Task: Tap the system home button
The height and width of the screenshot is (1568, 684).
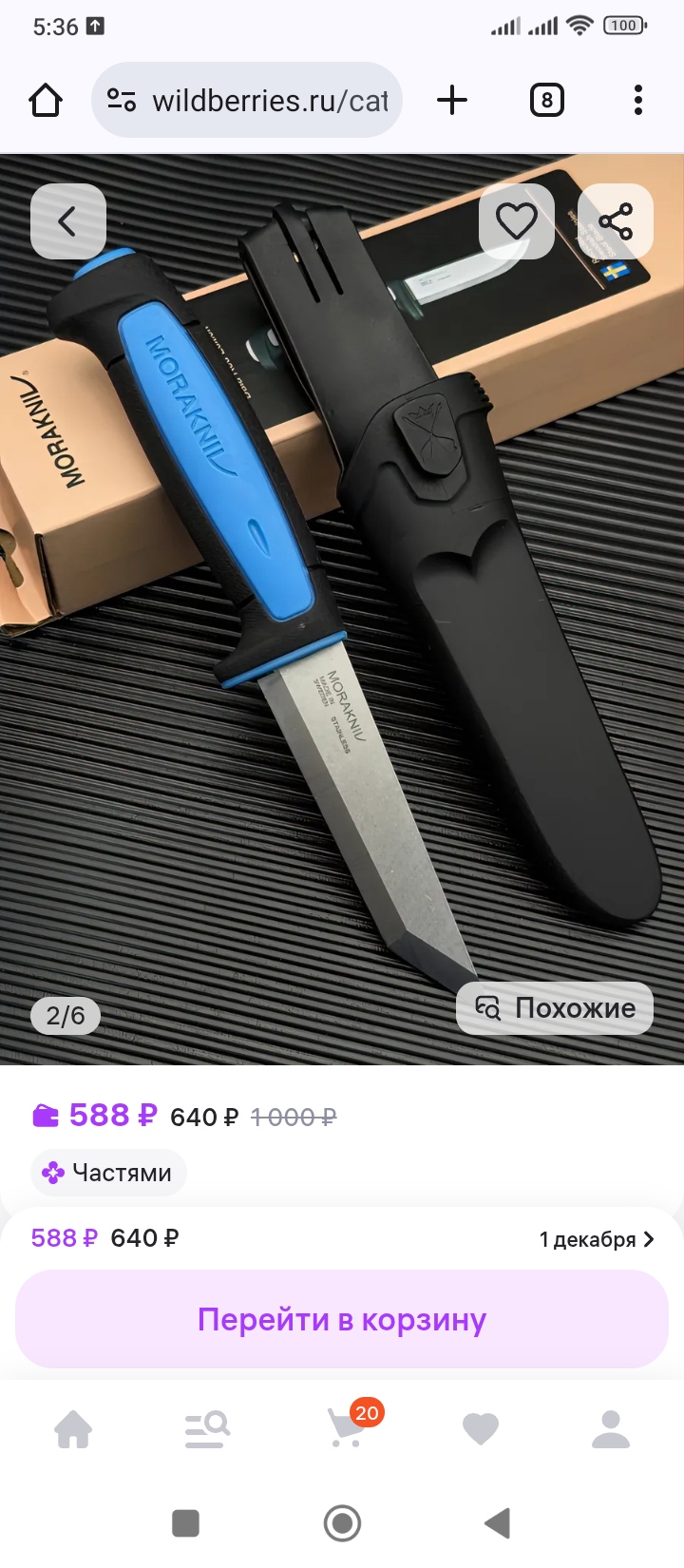Action: (342, 1523)
